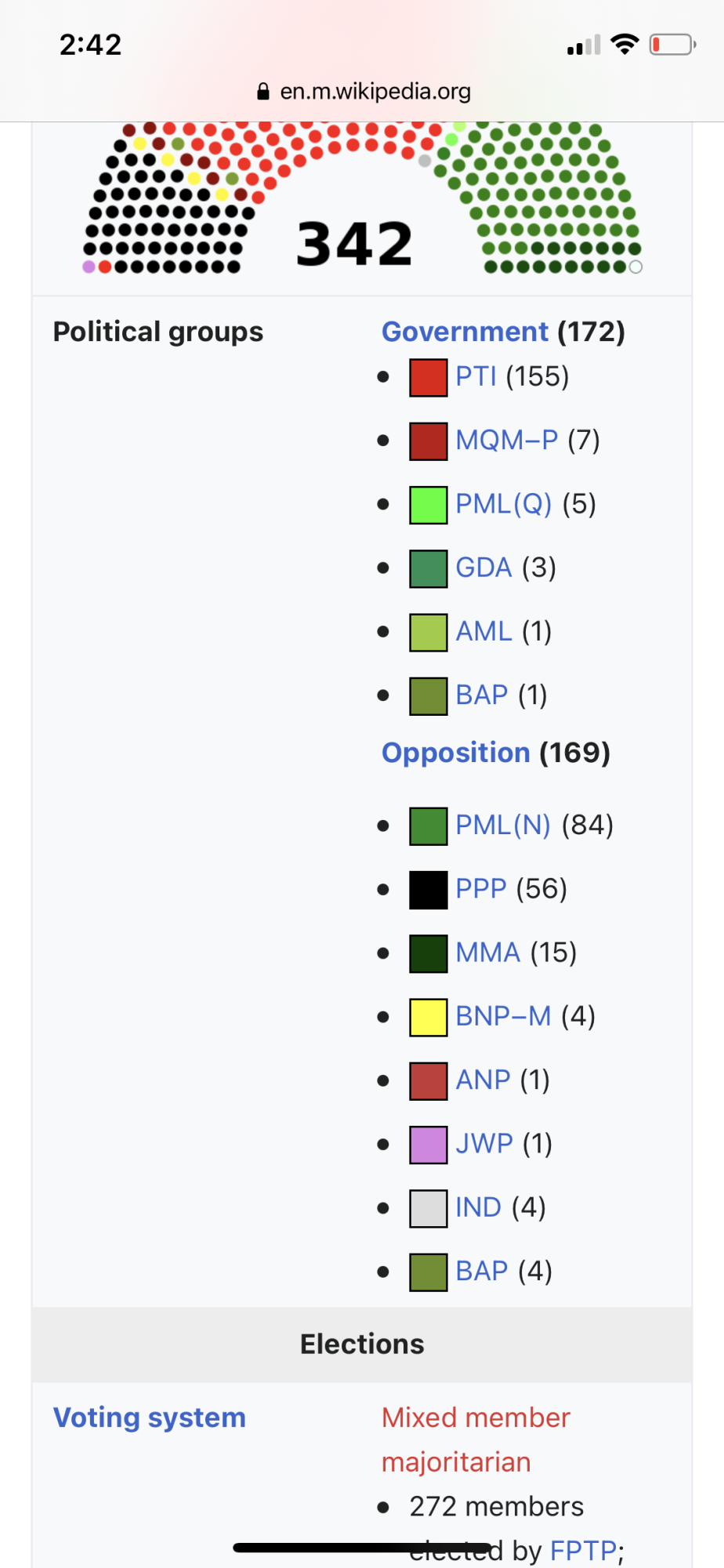Viewport: 724px width, 1568px height.
Task: Open the seat diagram image
Action: click(362, 198)
